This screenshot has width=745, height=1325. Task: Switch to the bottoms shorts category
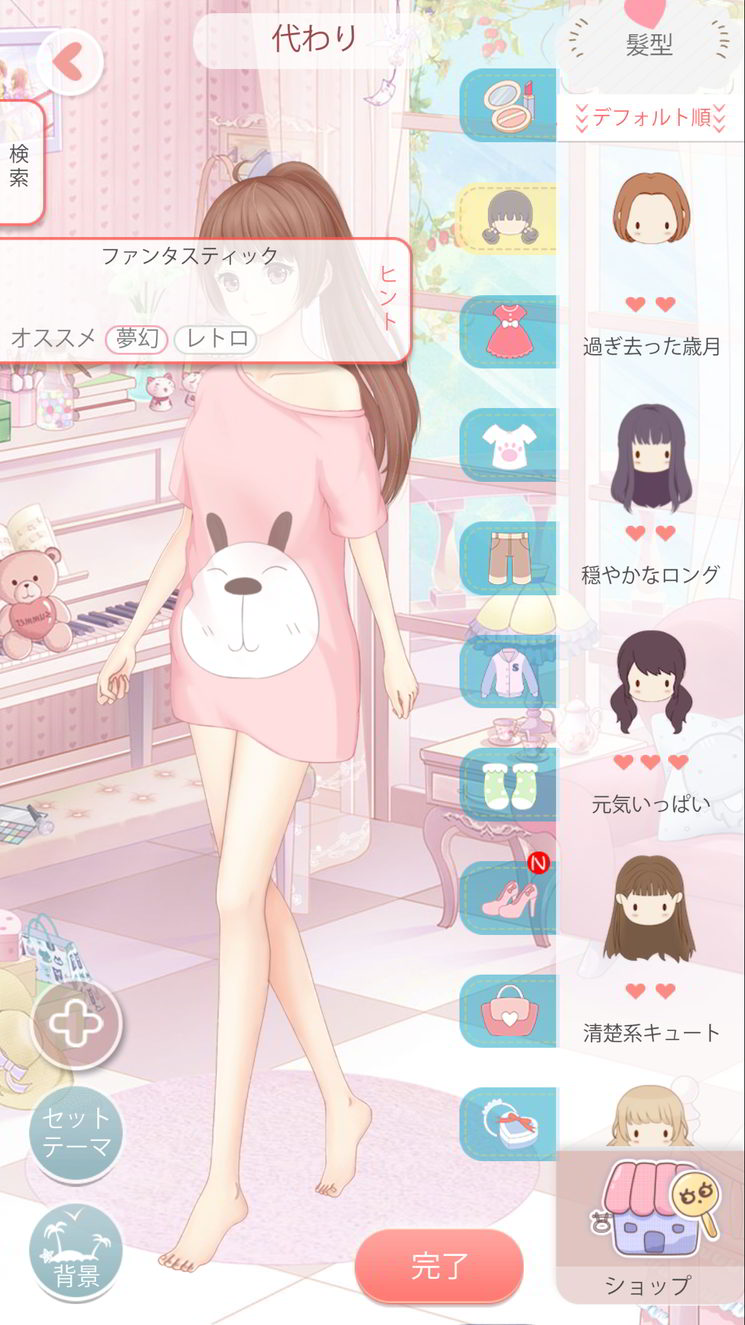coord(510,558)
